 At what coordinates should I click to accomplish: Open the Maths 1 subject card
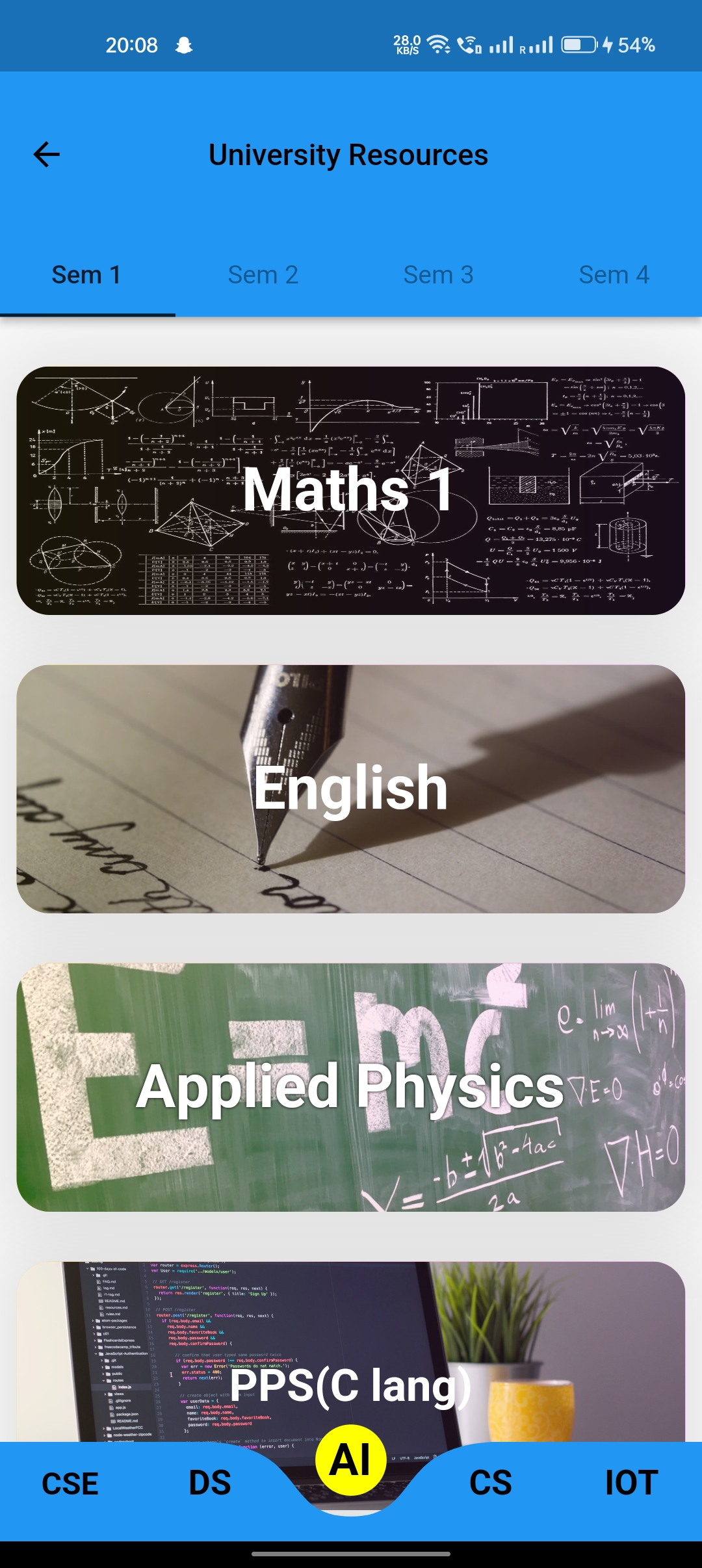pos(351,491)
